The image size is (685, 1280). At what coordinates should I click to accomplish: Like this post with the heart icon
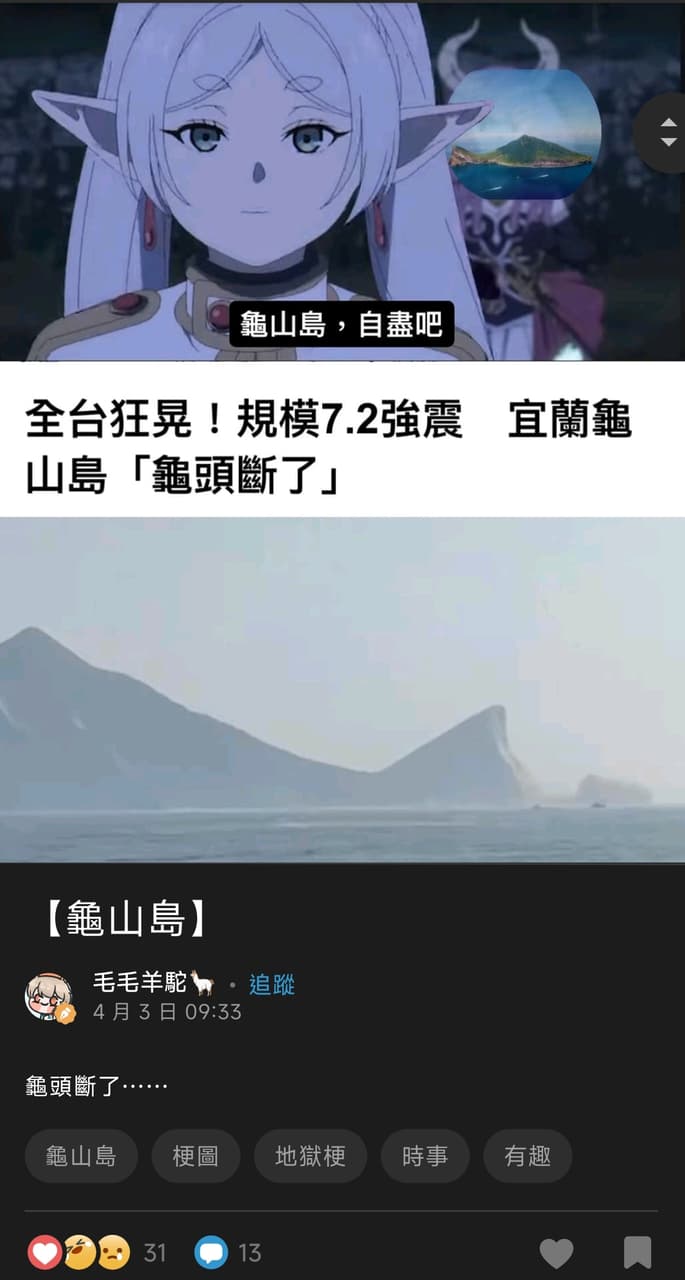tap(556, 1253)
